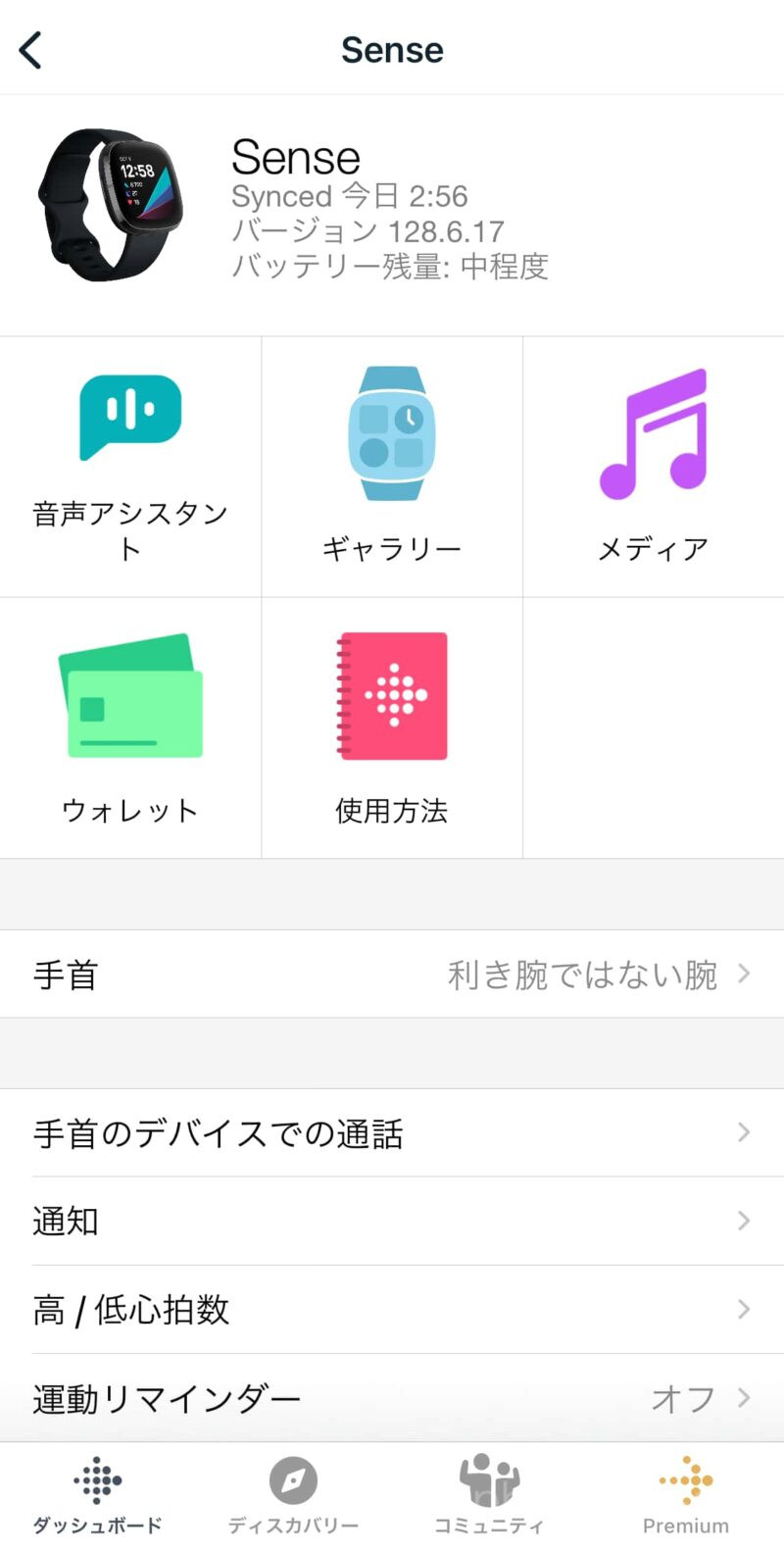Open the 通知 settings row
Image resolution: width=784 pixels, height=1551 pixels.
tap(392, 1222)
